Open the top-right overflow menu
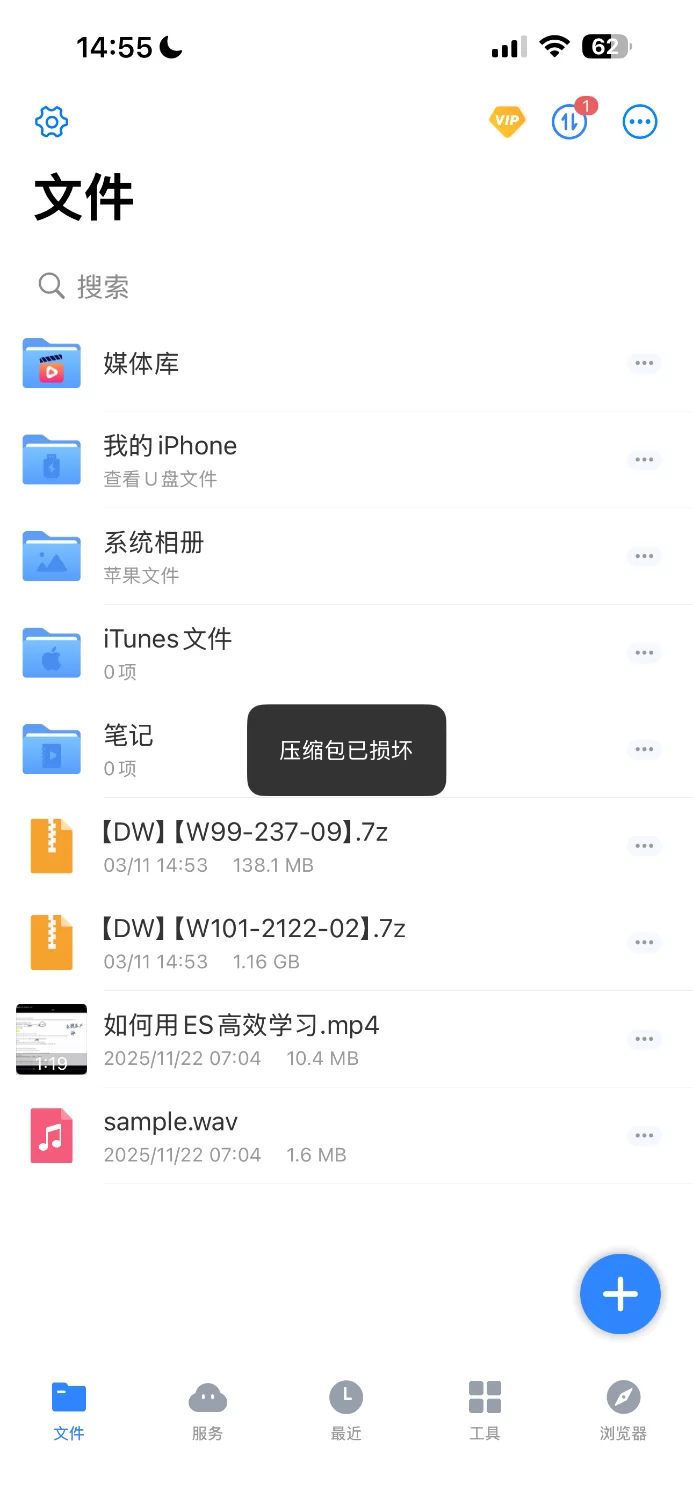This screenshot has height=1500, width=693. tap(640, 122)
